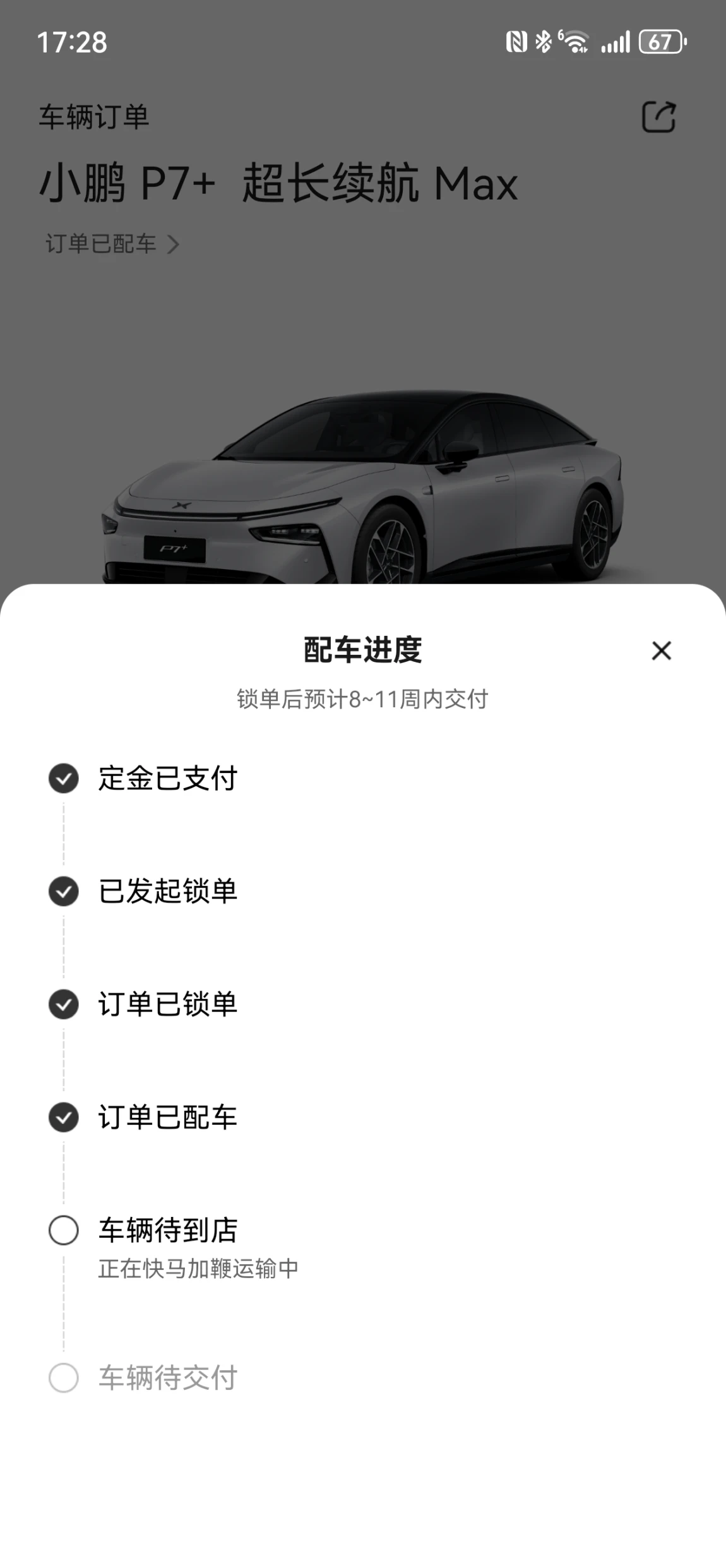
Task: Share the vehicle order
Action: pos(658,117)
